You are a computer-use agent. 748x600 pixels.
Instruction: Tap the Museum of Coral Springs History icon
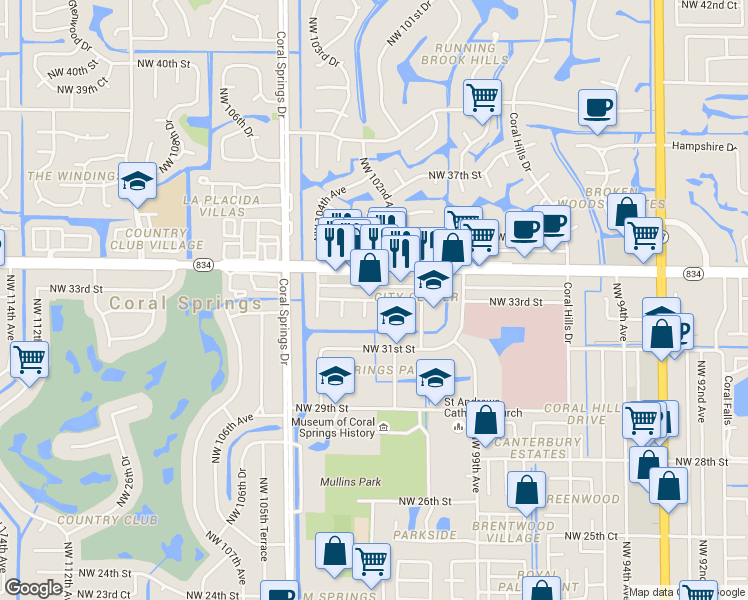tap(383, 428)
